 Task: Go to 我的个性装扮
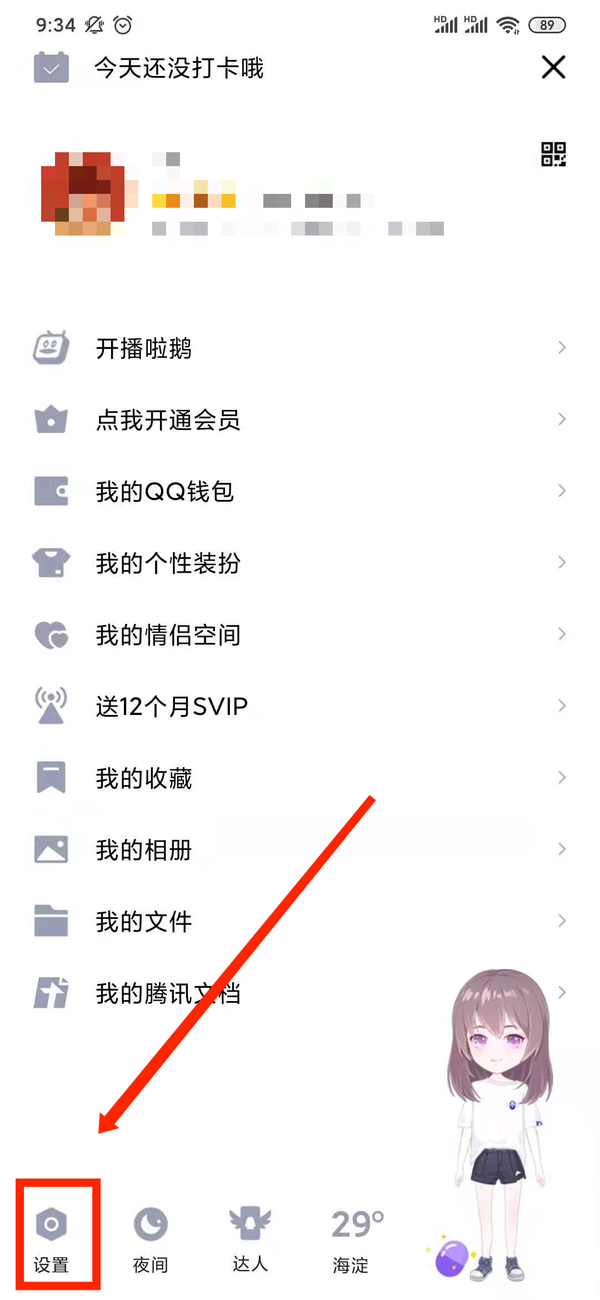[x=167, y=564]
